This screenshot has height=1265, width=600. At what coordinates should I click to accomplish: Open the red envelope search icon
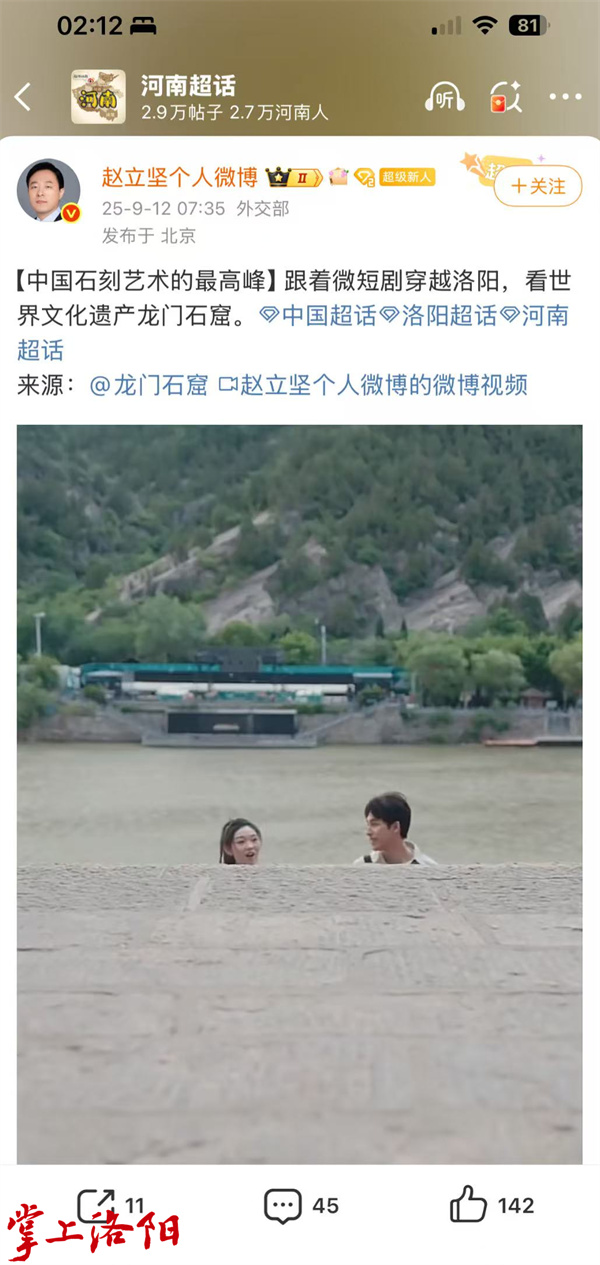point(505,97)
